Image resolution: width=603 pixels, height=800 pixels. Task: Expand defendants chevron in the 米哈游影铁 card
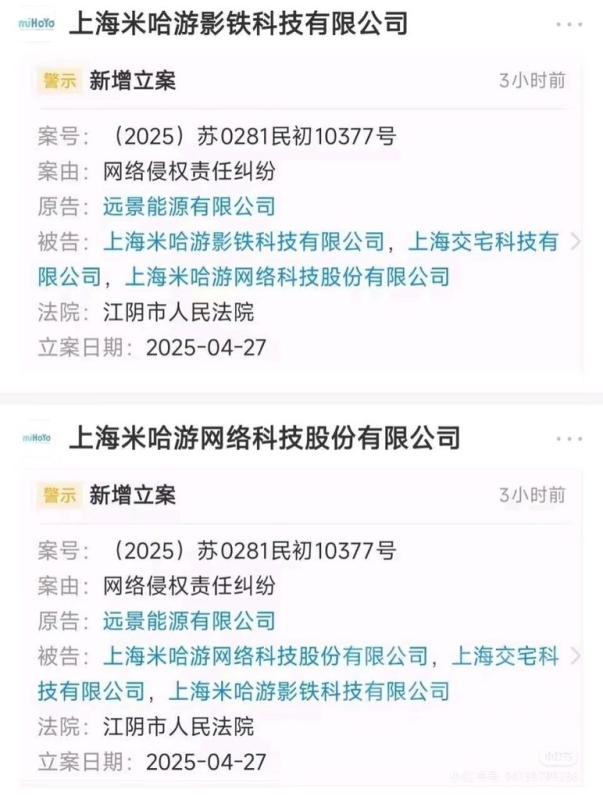pyautogui.click(x=574, y=242)
